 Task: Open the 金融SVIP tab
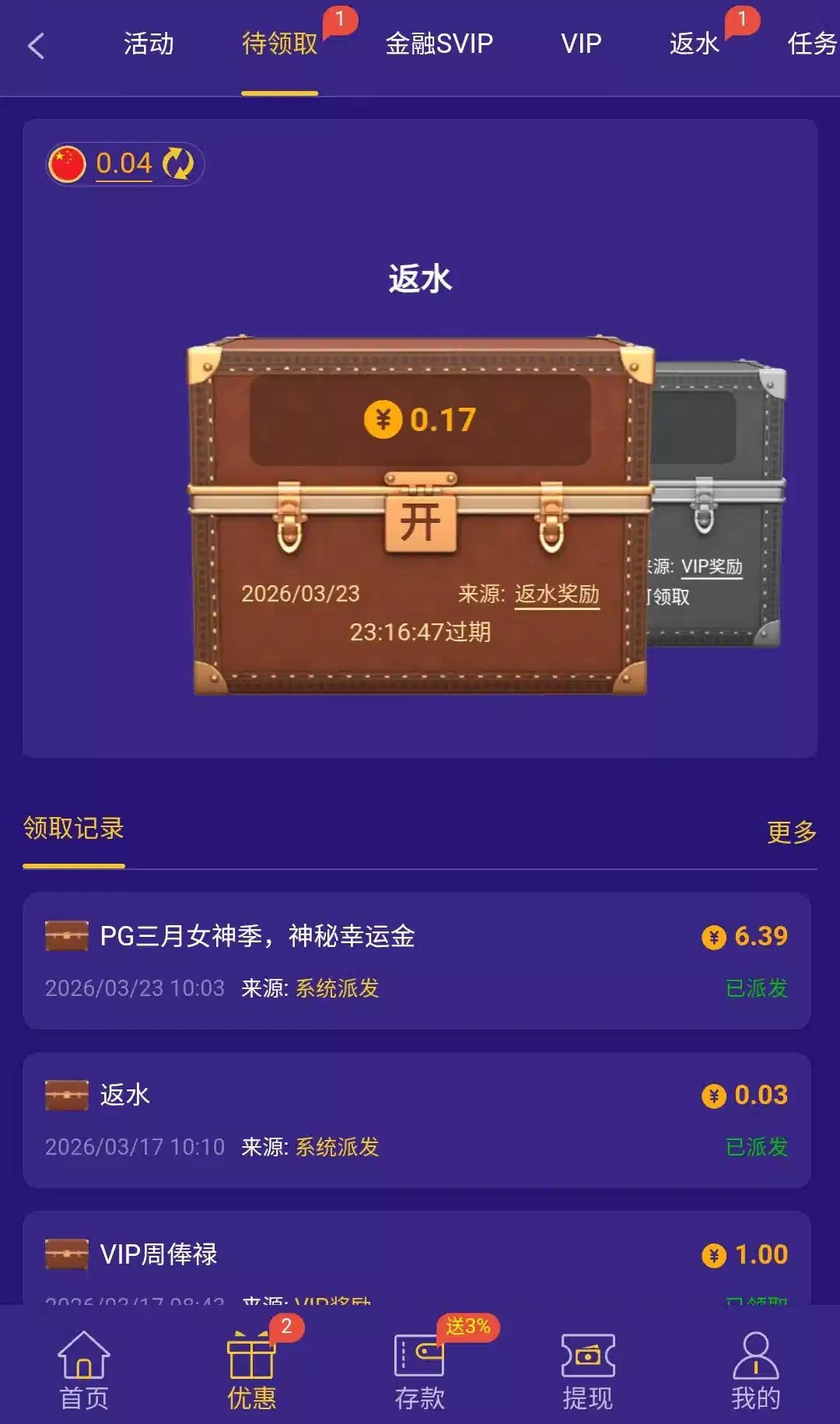click(439, 44)
